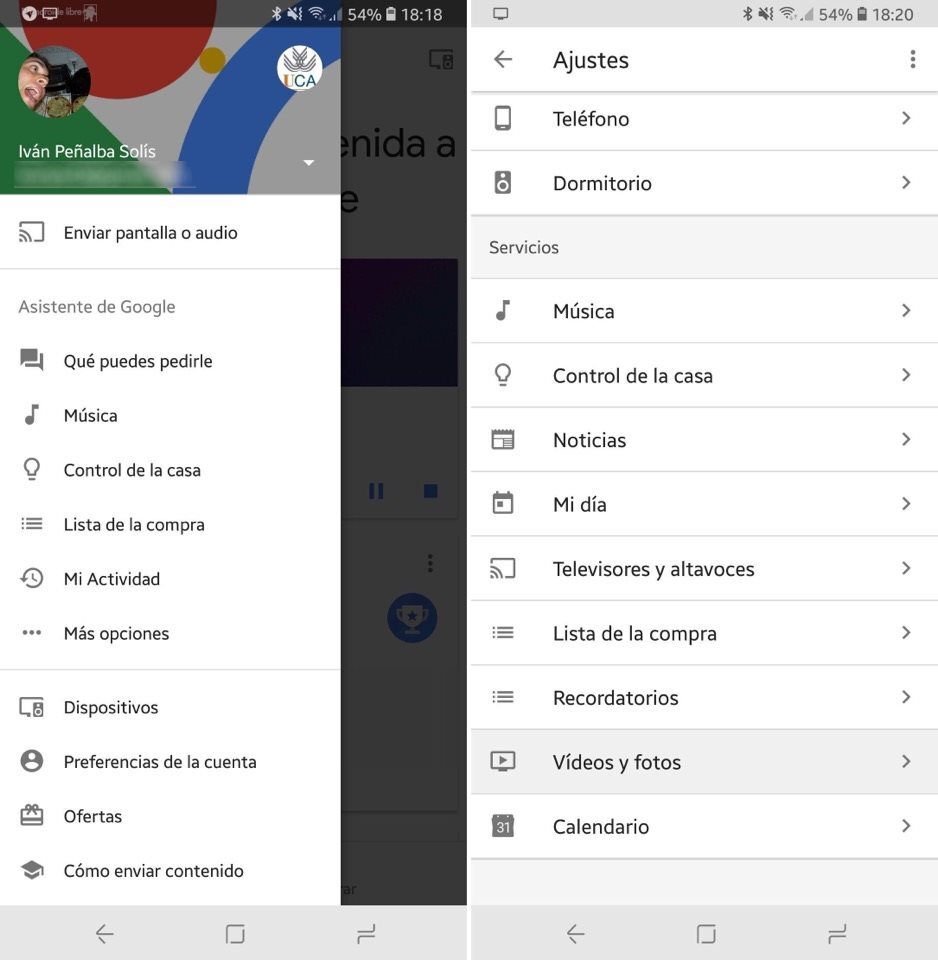Open Mi Actividad in the drawer

pos(111,579)
